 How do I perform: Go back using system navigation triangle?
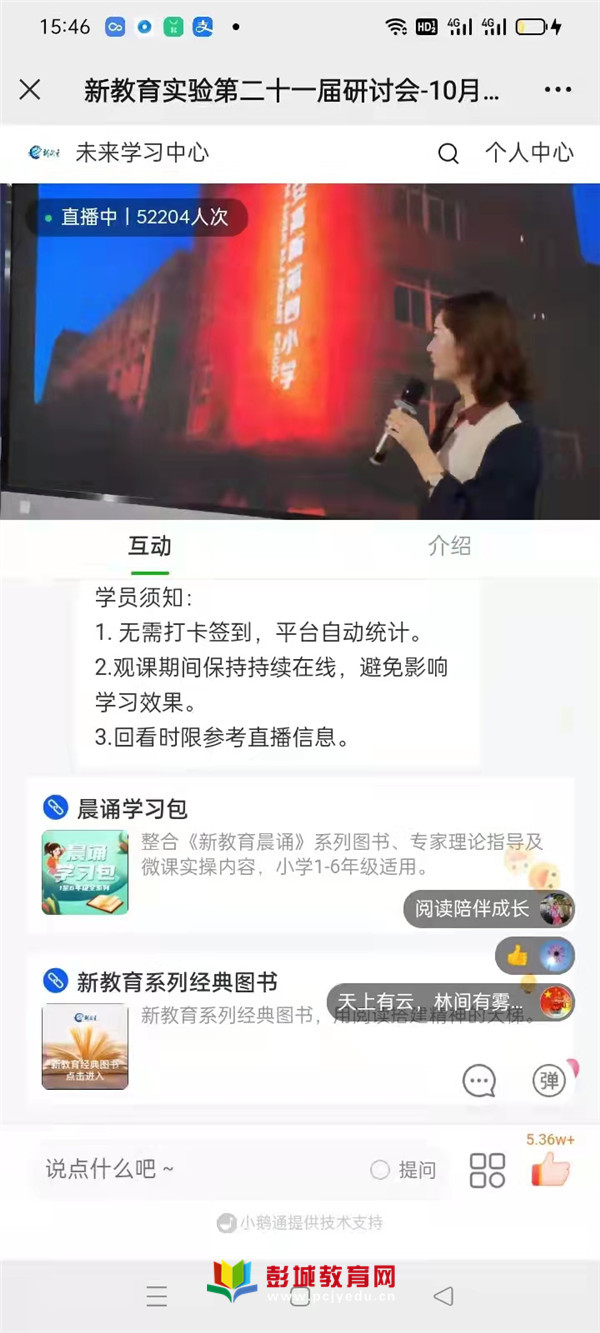click(443, 1297)
